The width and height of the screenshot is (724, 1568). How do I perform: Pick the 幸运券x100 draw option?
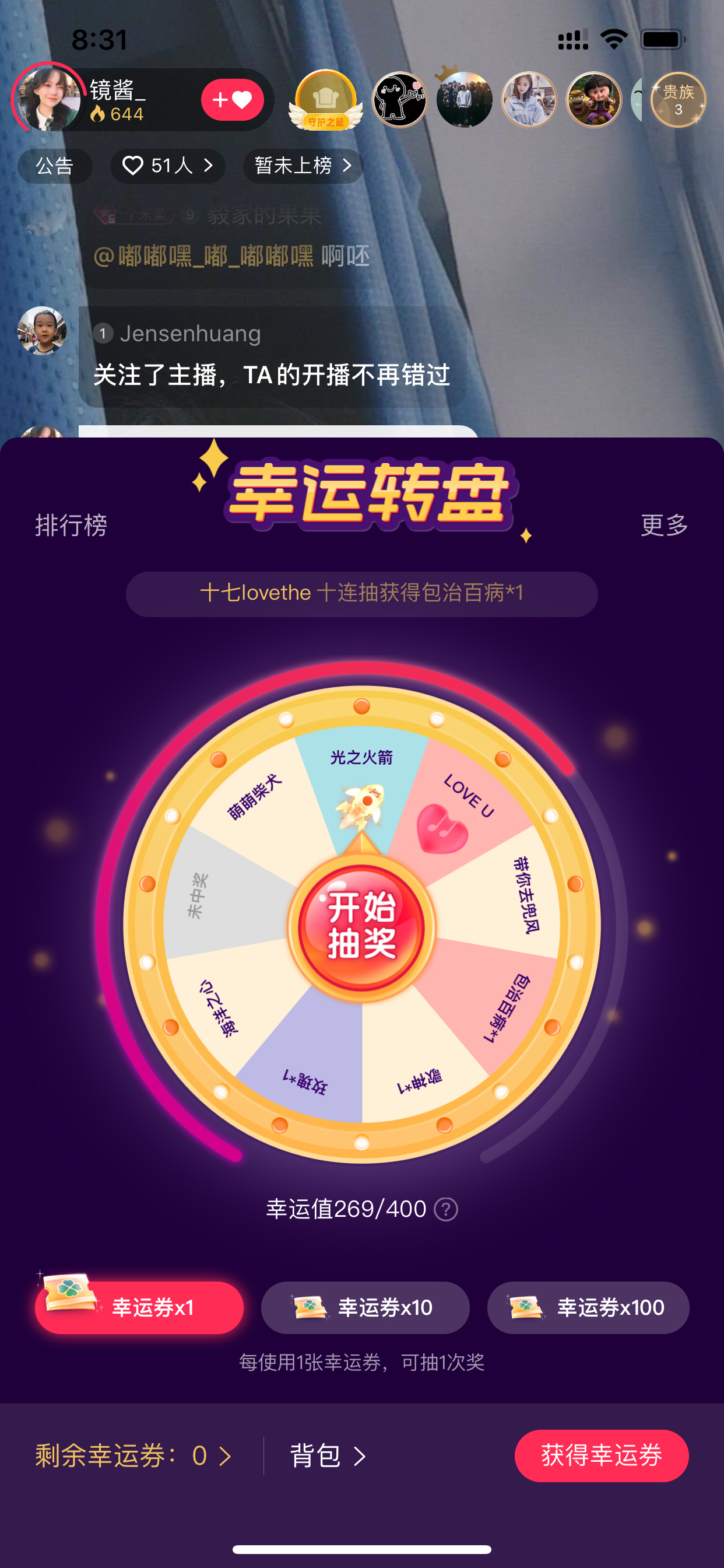coord(588,1307)
